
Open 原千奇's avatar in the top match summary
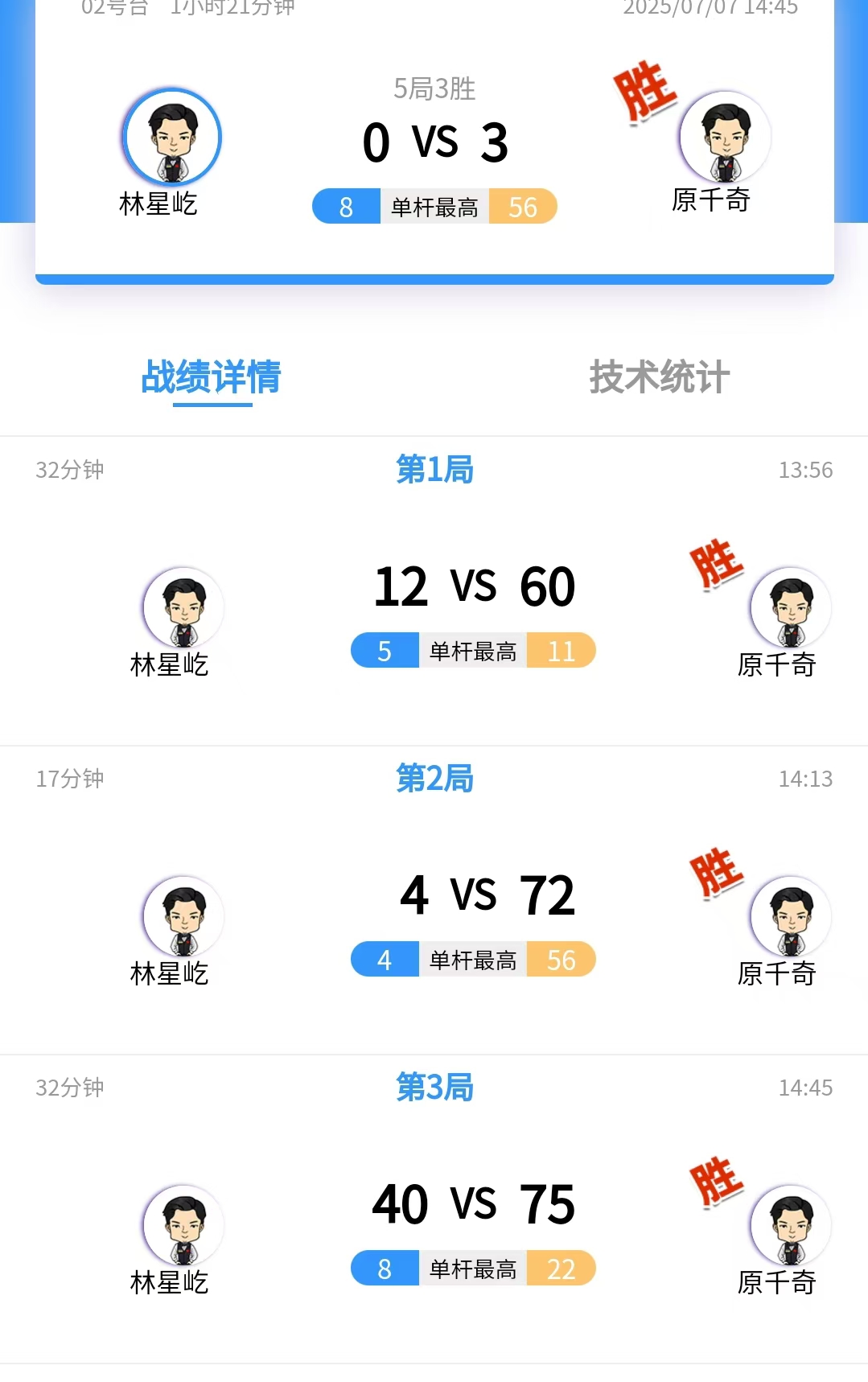click(x=725, y=138)
